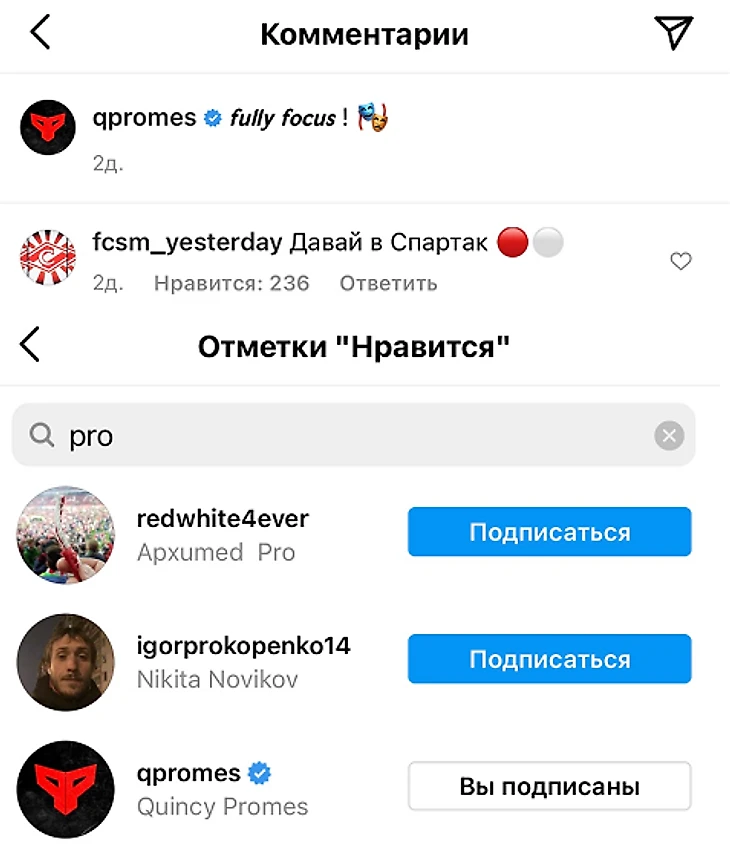Like the fcsm_yesterday comment
Viewport: 730px width, 845px height.
[x=680, y=262]
